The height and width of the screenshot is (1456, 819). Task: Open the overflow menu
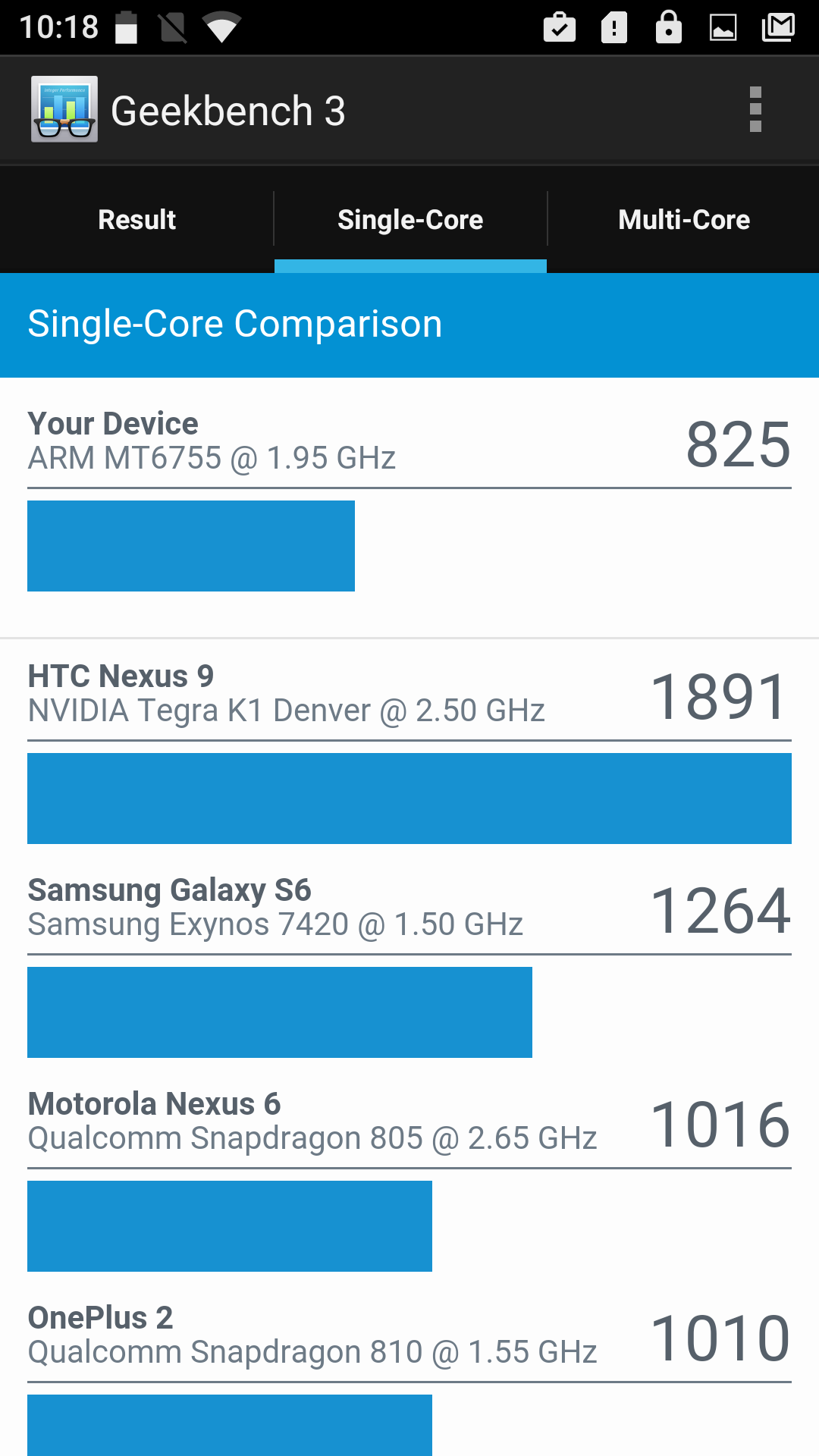click(755, 110)
